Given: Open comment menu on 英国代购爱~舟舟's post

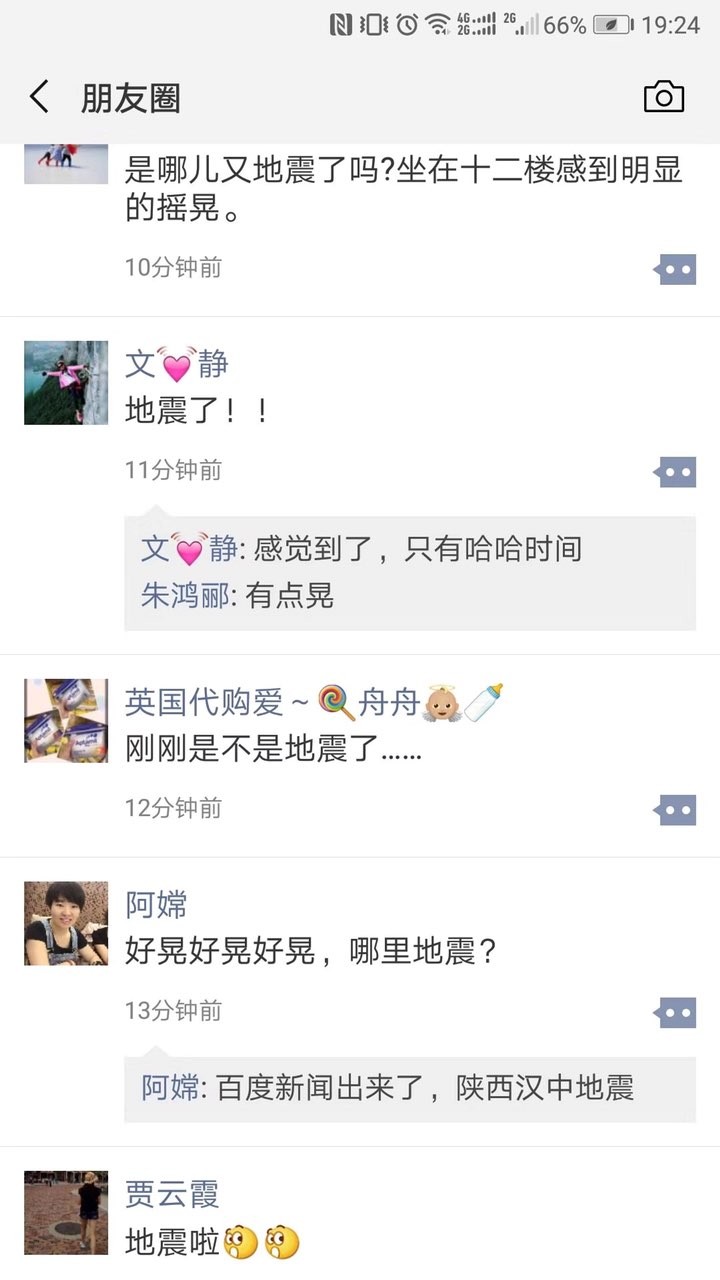Looking at the screenshot, I should [x=676, y=810].
